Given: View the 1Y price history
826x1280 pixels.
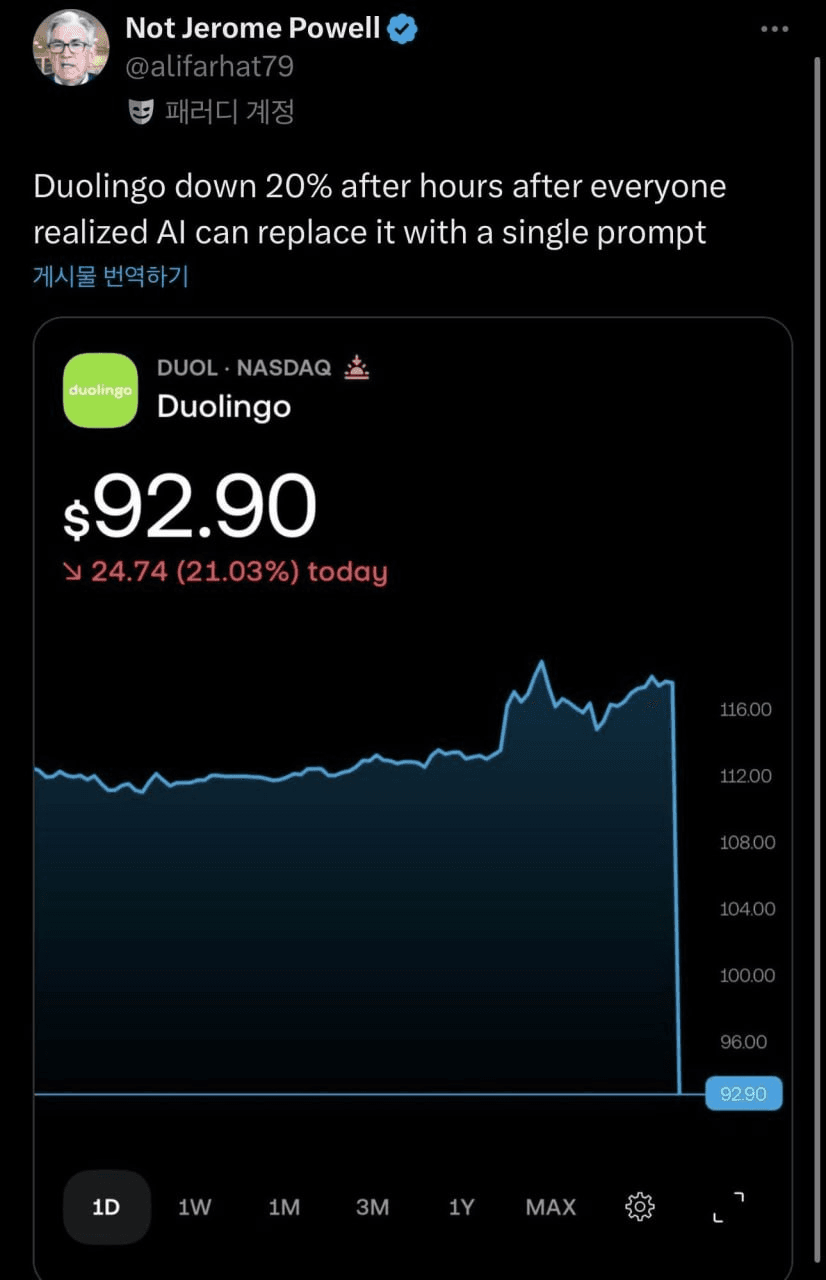Looking at the screenshot, I should (x=461, y=1207).
